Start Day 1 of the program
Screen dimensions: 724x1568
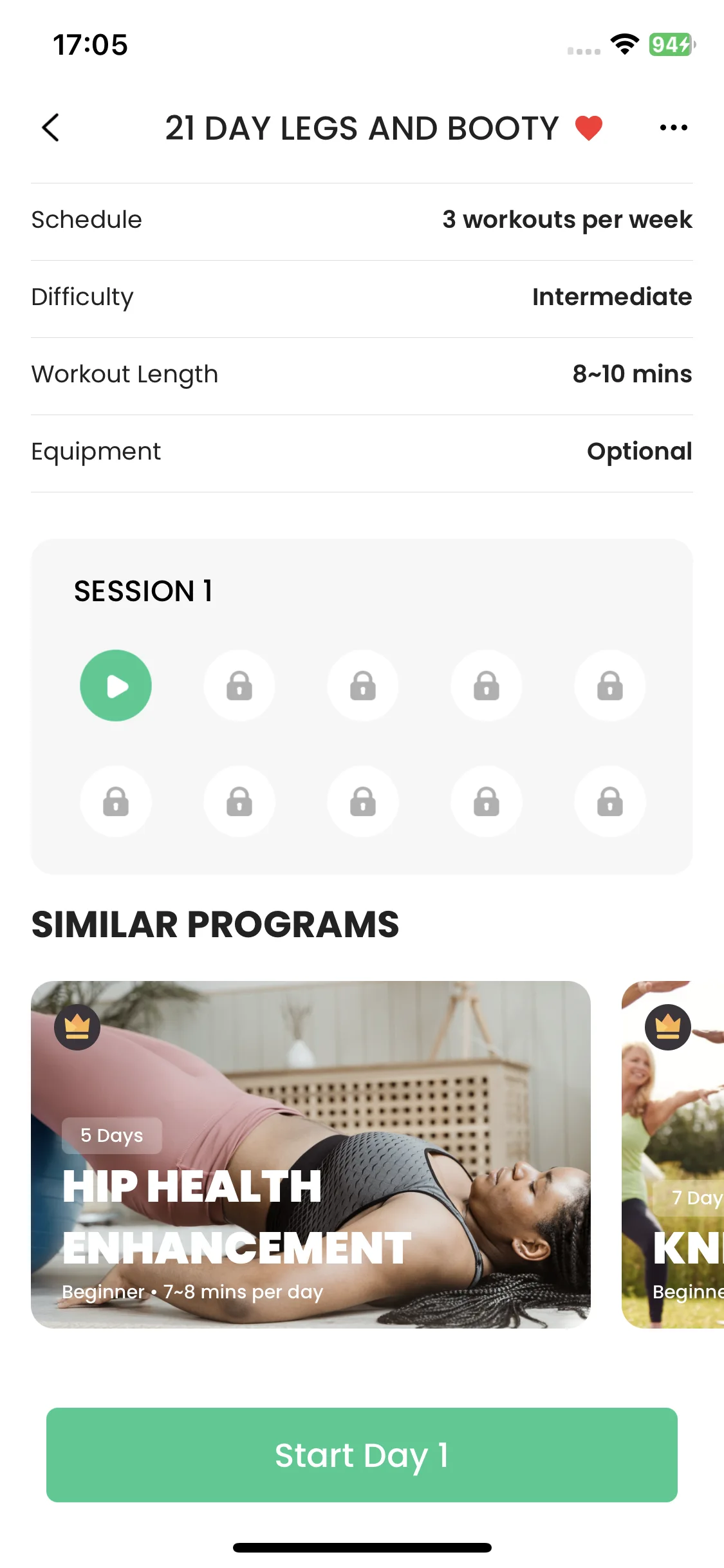(362, 1455)
